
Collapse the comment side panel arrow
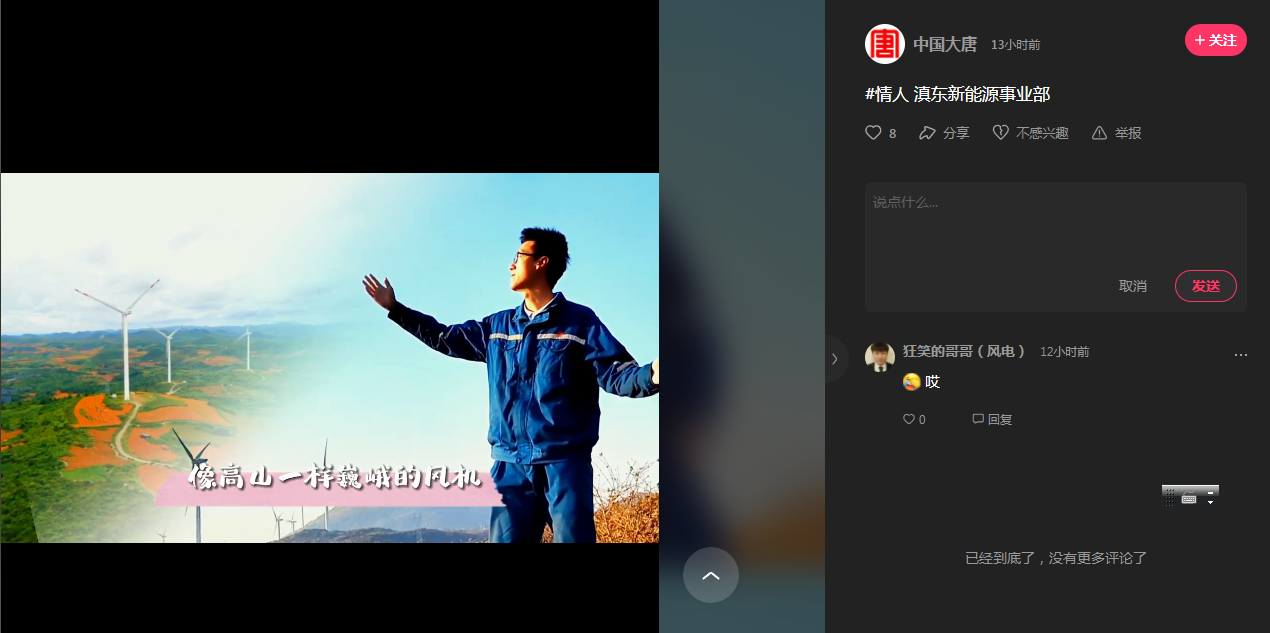[834, 358]
